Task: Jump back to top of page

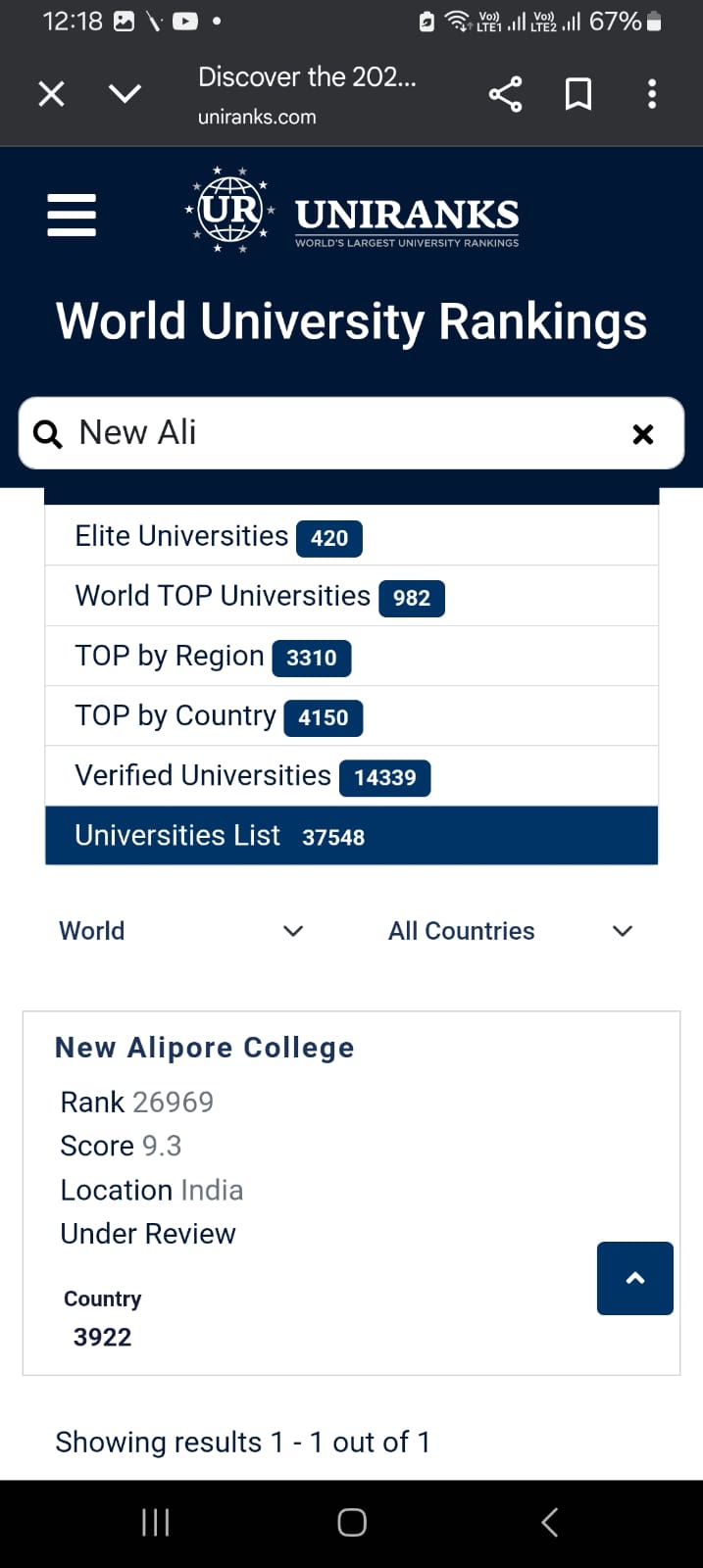Action: pyautogui.click(x=634, y=1278)
